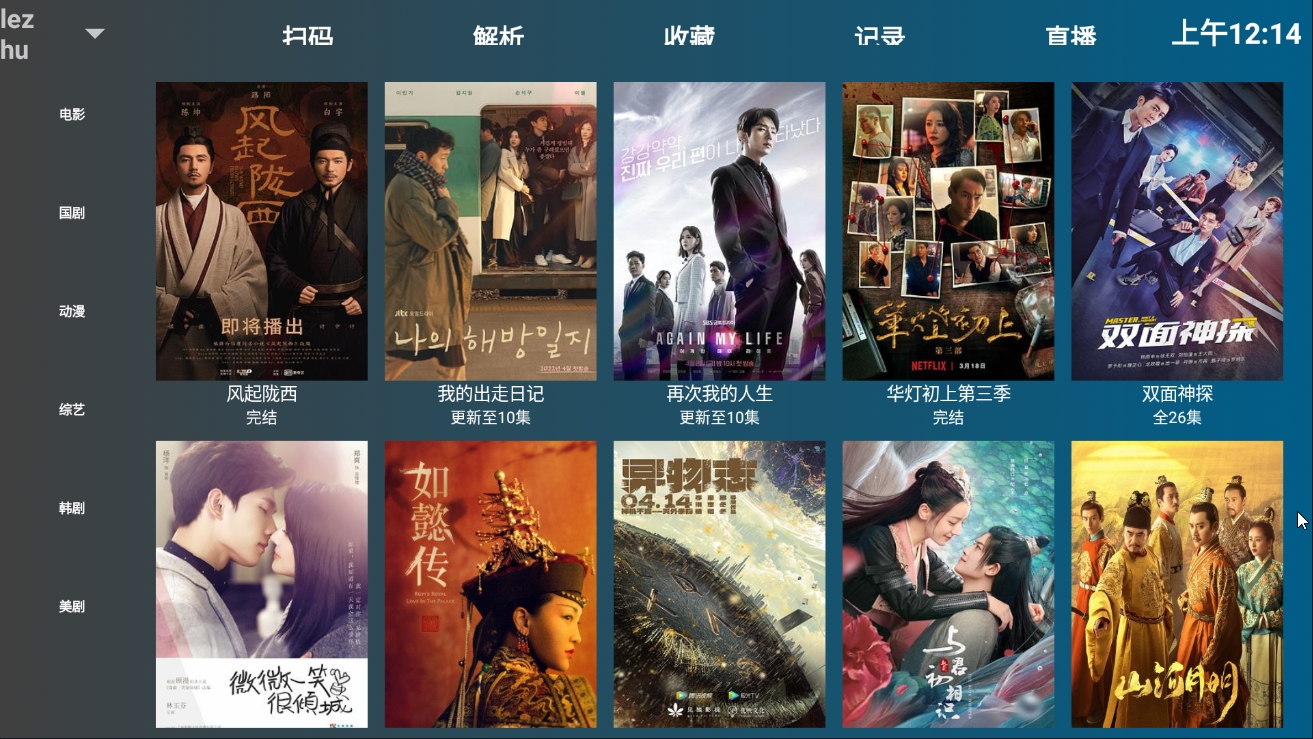Open the 扫码 scan option
The width and height of the screenshot is (1313, 739).
click(307, 35)
